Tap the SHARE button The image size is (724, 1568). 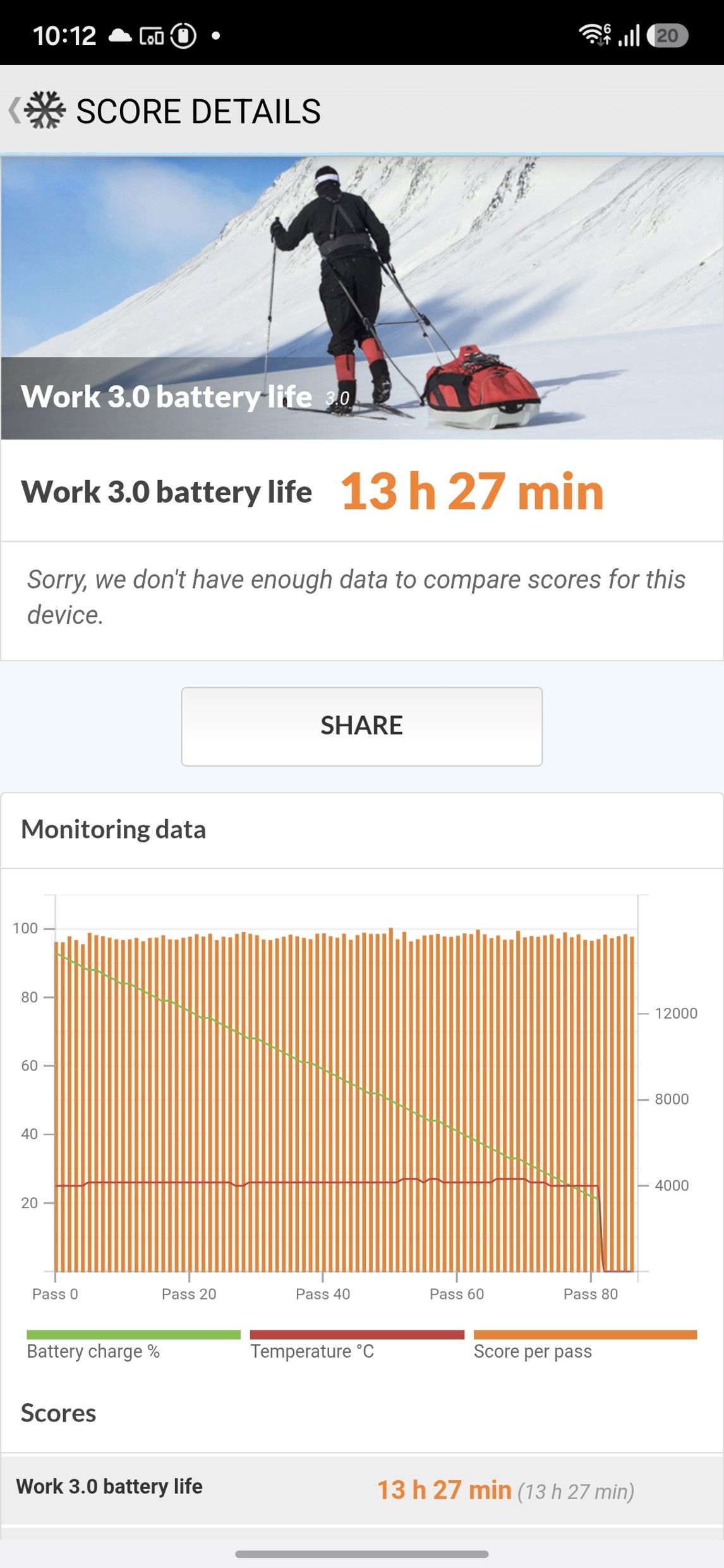(361, 726)
